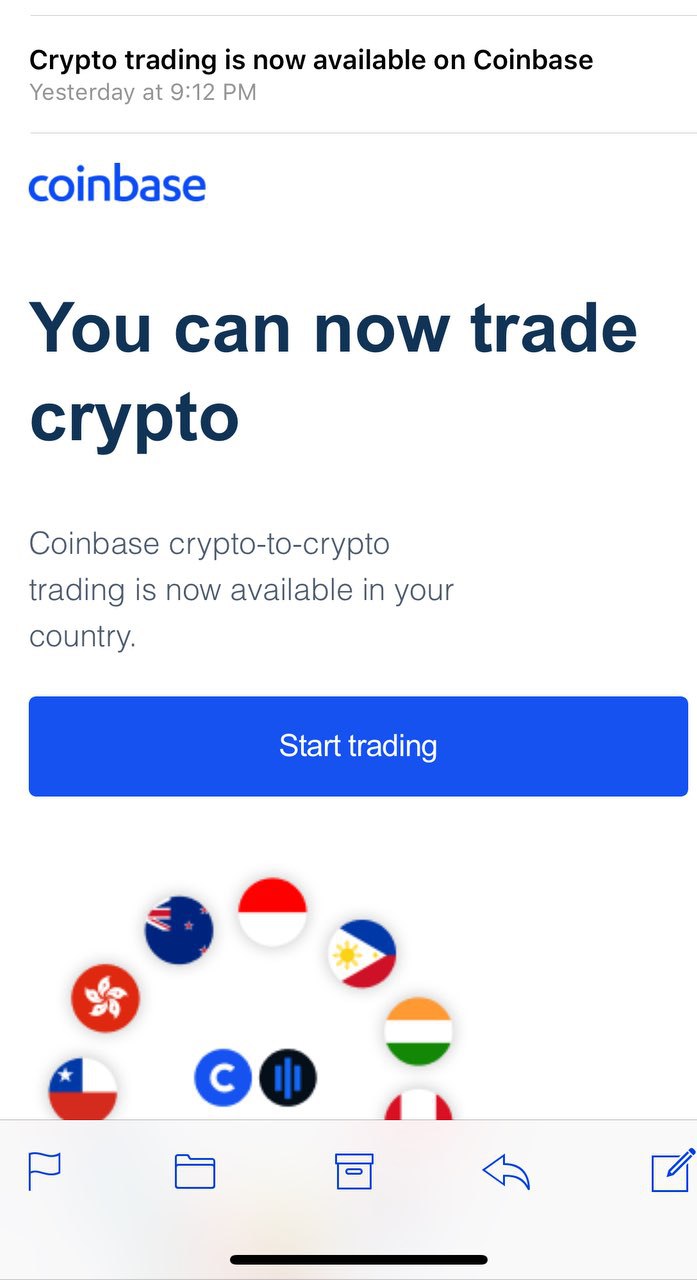Archive this Coinbase email
Image resolution: width=697 pixels, height=1280 pixels.
coord(354,1171)
